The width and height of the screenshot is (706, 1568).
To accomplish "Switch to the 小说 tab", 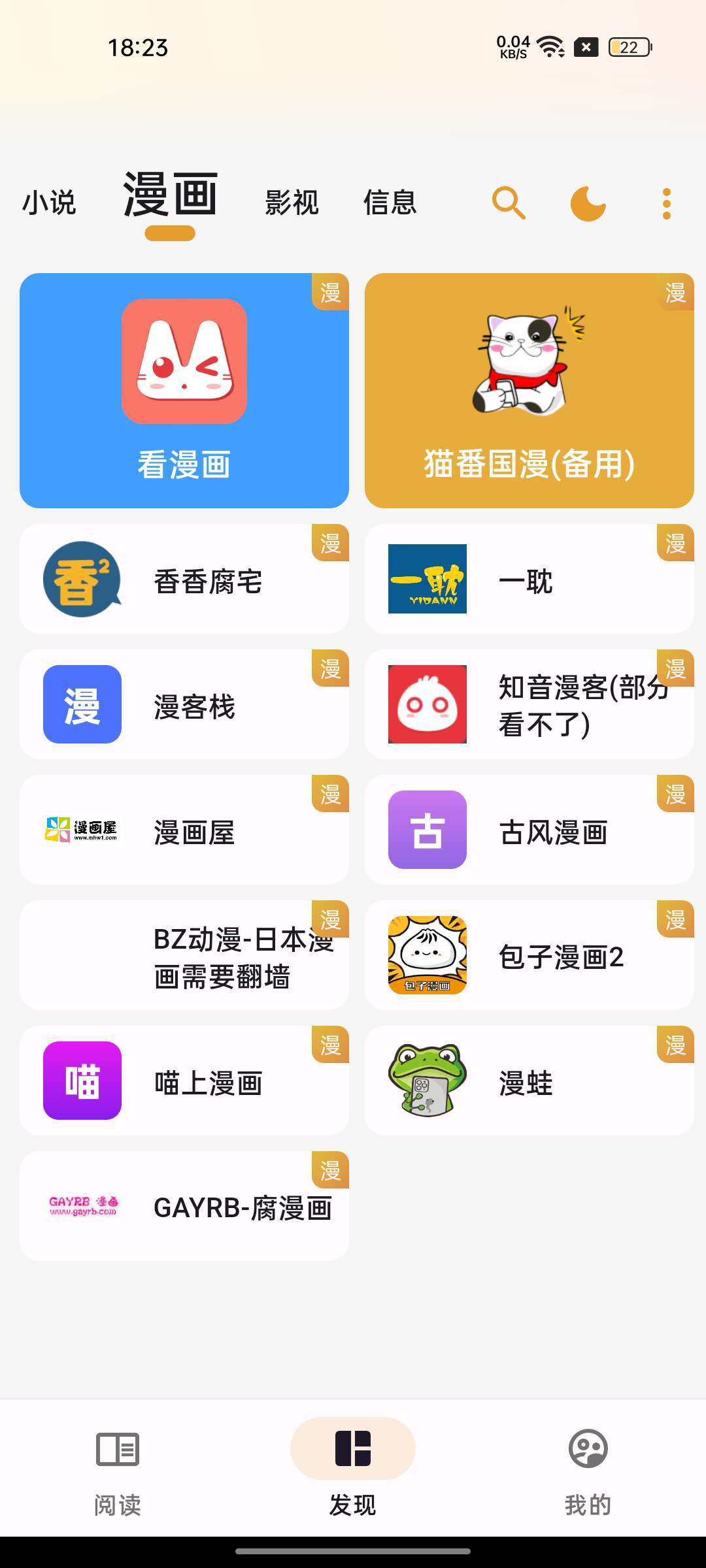I will coord(49,203).
